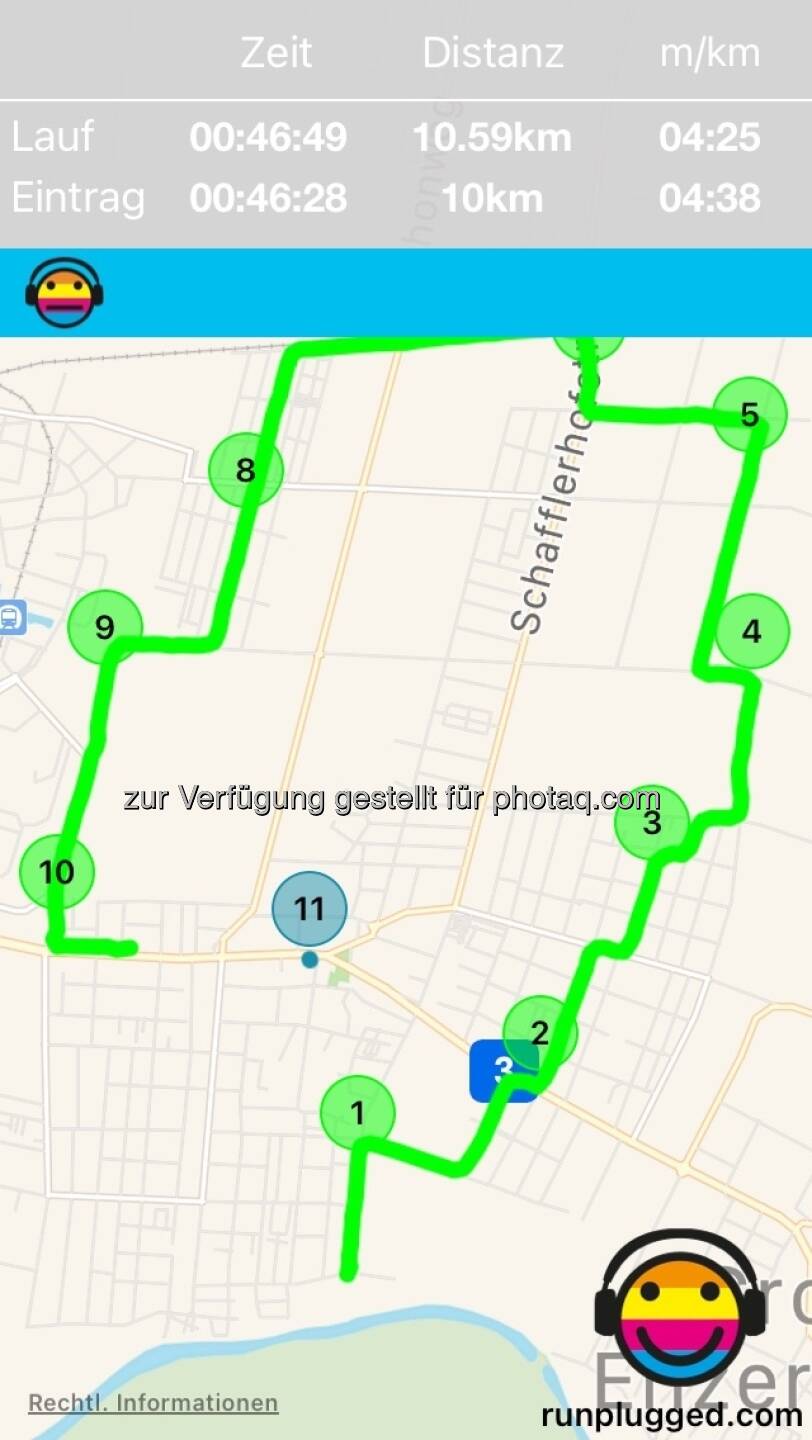Select the kilometer 1 marker
This screenshot has height=1440, width=812.
pyautogui.click(x=358, y=1112)
